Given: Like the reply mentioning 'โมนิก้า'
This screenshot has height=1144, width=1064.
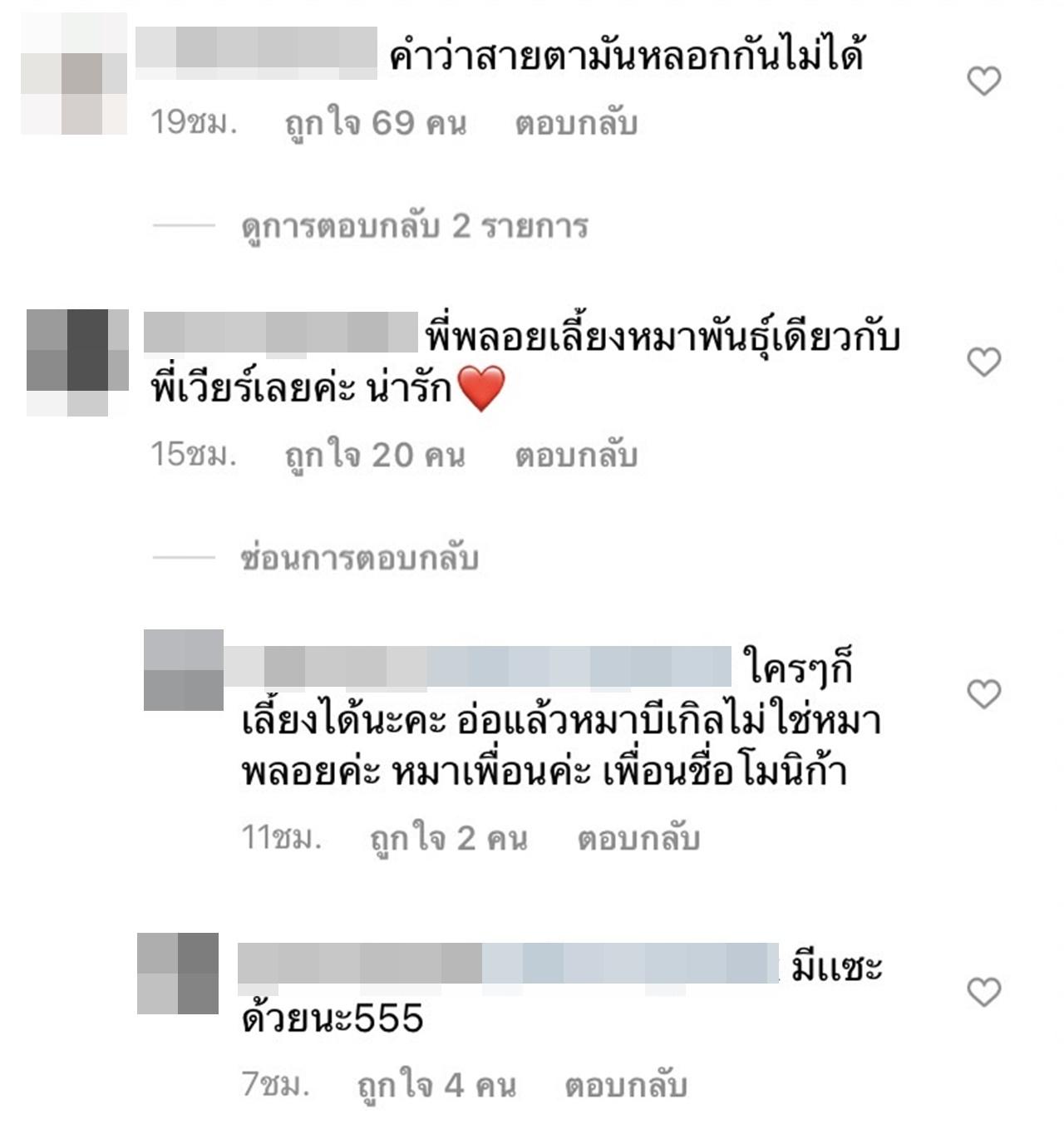Looking at the screenshot, I should [983, 693].
